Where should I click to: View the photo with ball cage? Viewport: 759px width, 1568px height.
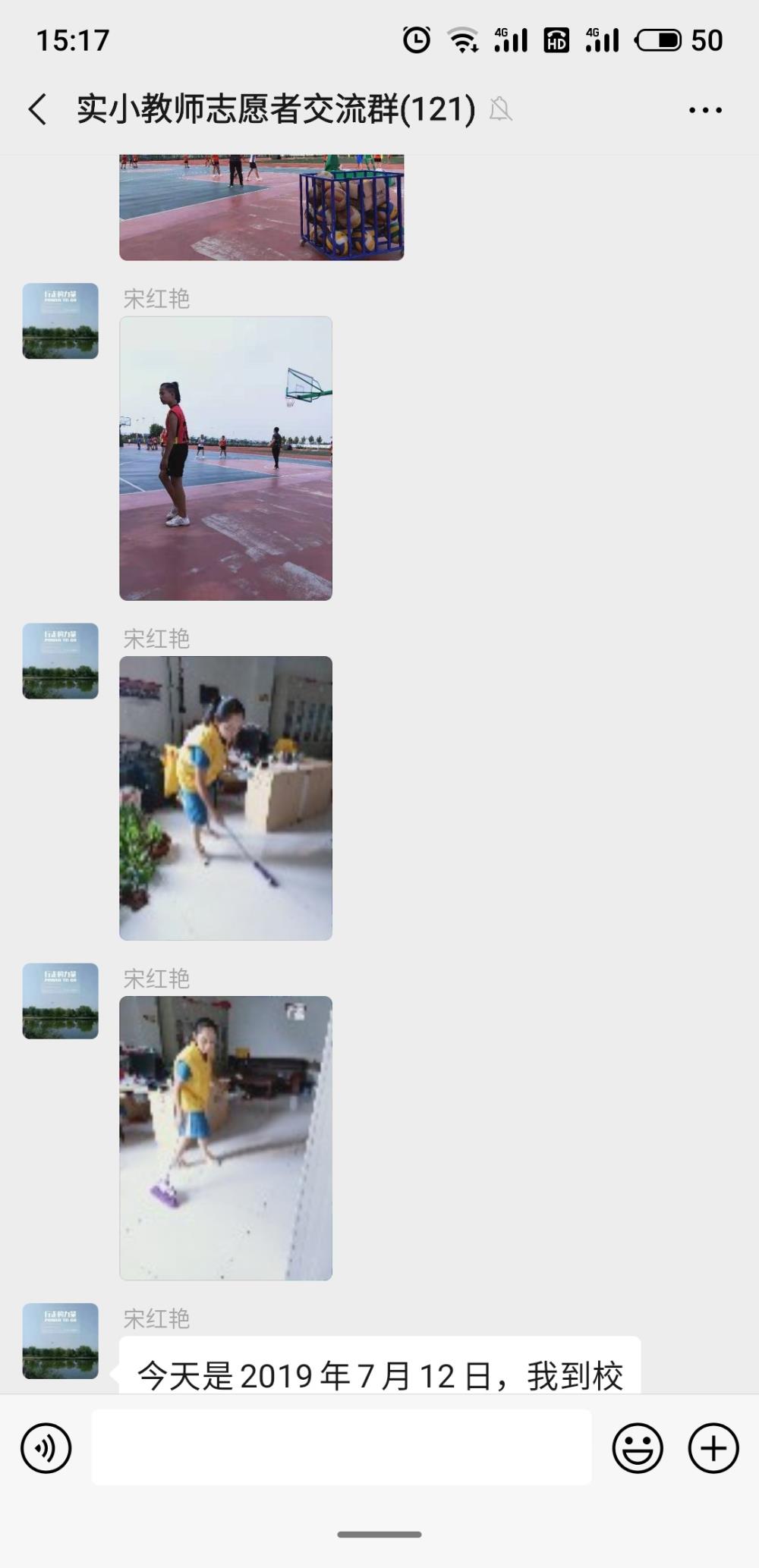pos(261,207)
